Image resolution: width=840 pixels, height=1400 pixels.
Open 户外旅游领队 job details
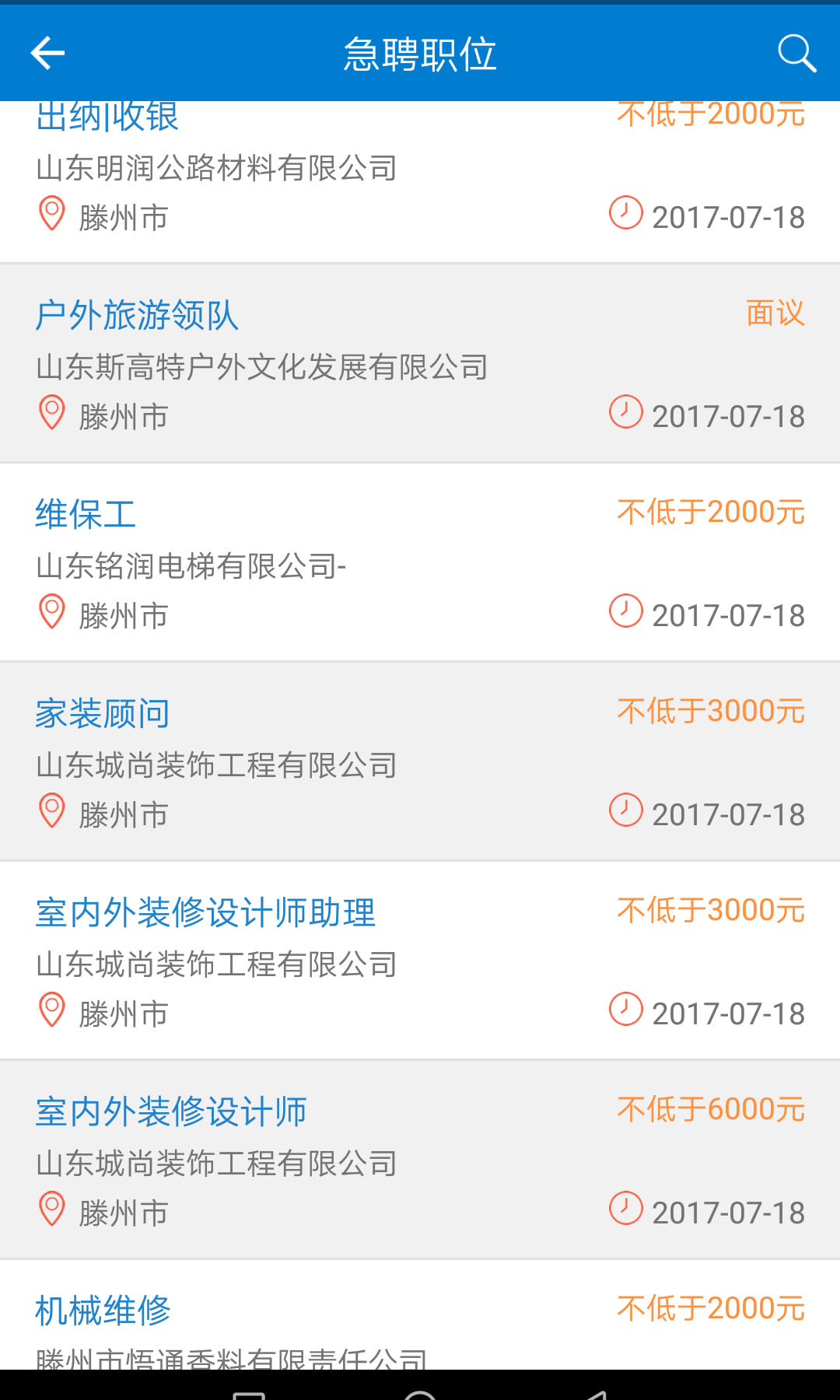[138, 316]
